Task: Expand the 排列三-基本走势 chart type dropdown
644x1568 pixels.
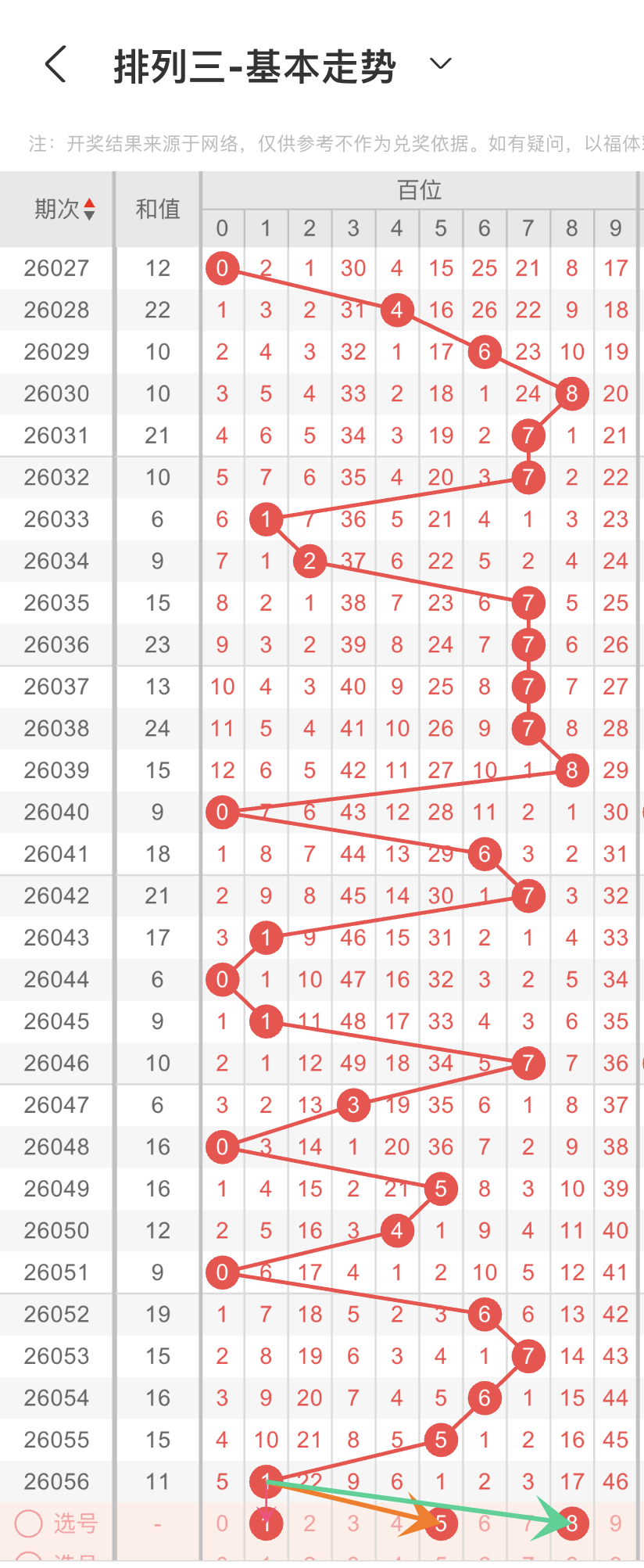Action: tap(441, 64)
